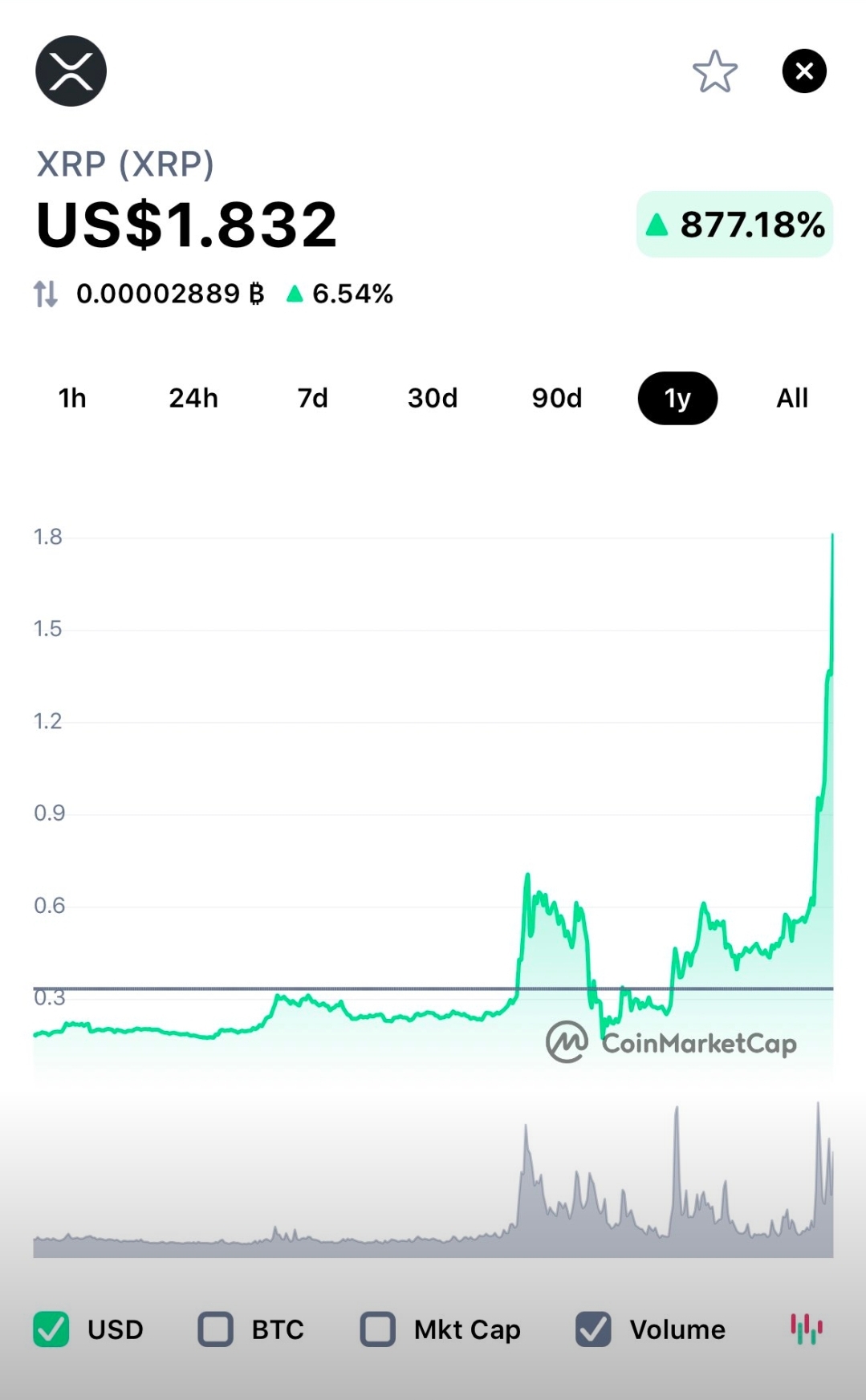
Task: Swap the XRP BTC price conversion
Action: [x=46, y=294]
